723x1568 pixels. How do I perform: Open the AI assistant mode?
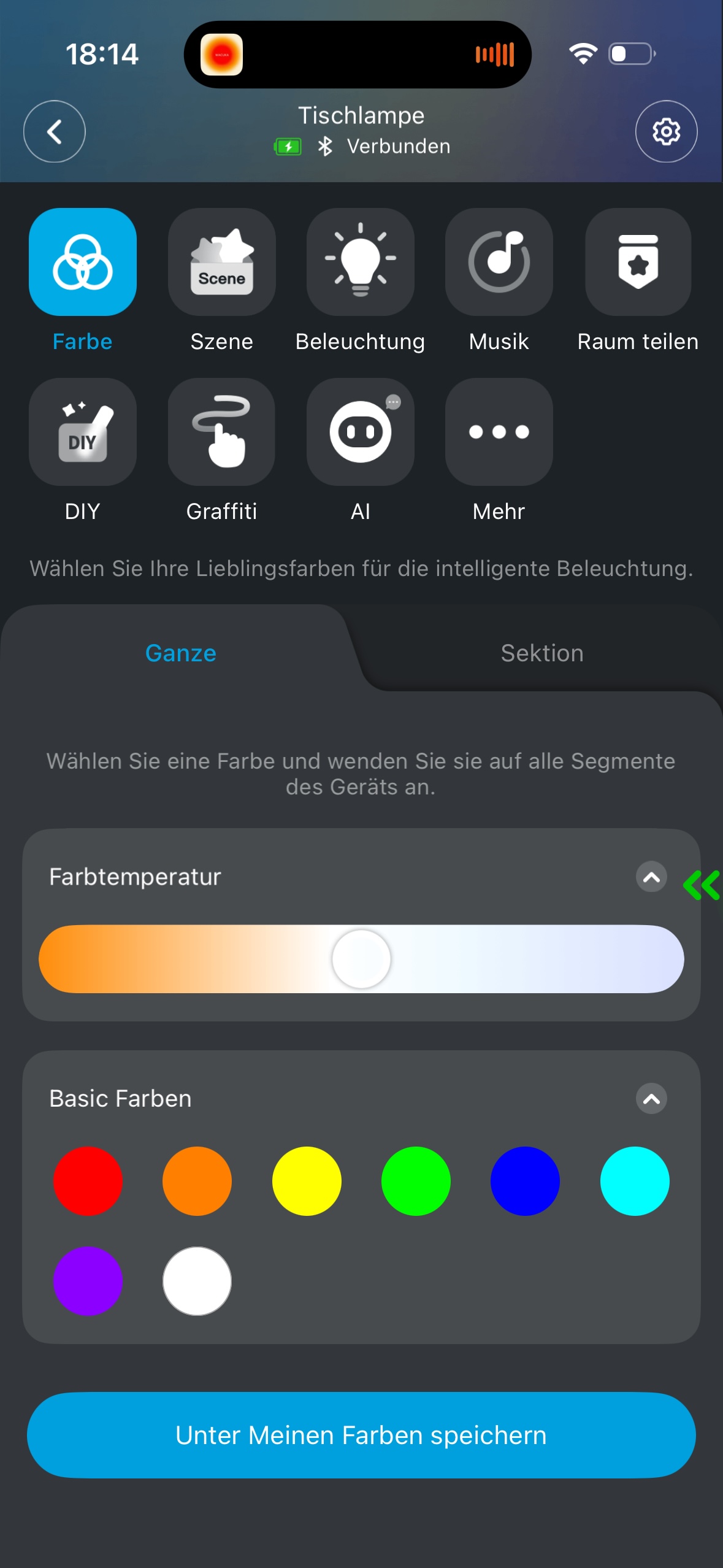coord(360,432)
